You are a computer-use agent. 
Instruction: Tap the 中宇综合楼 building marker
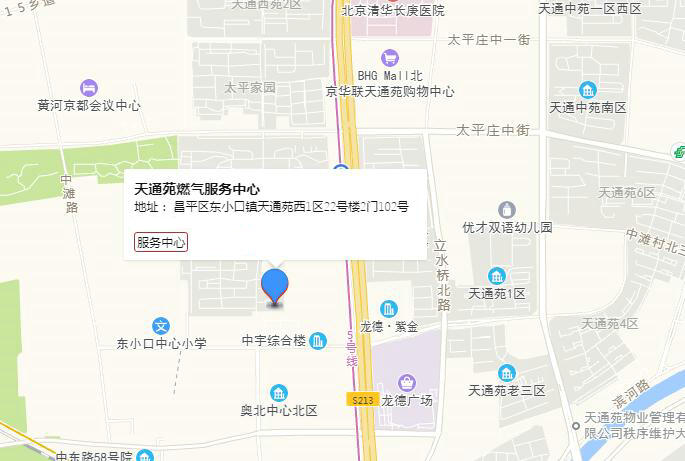pos(318,341)
